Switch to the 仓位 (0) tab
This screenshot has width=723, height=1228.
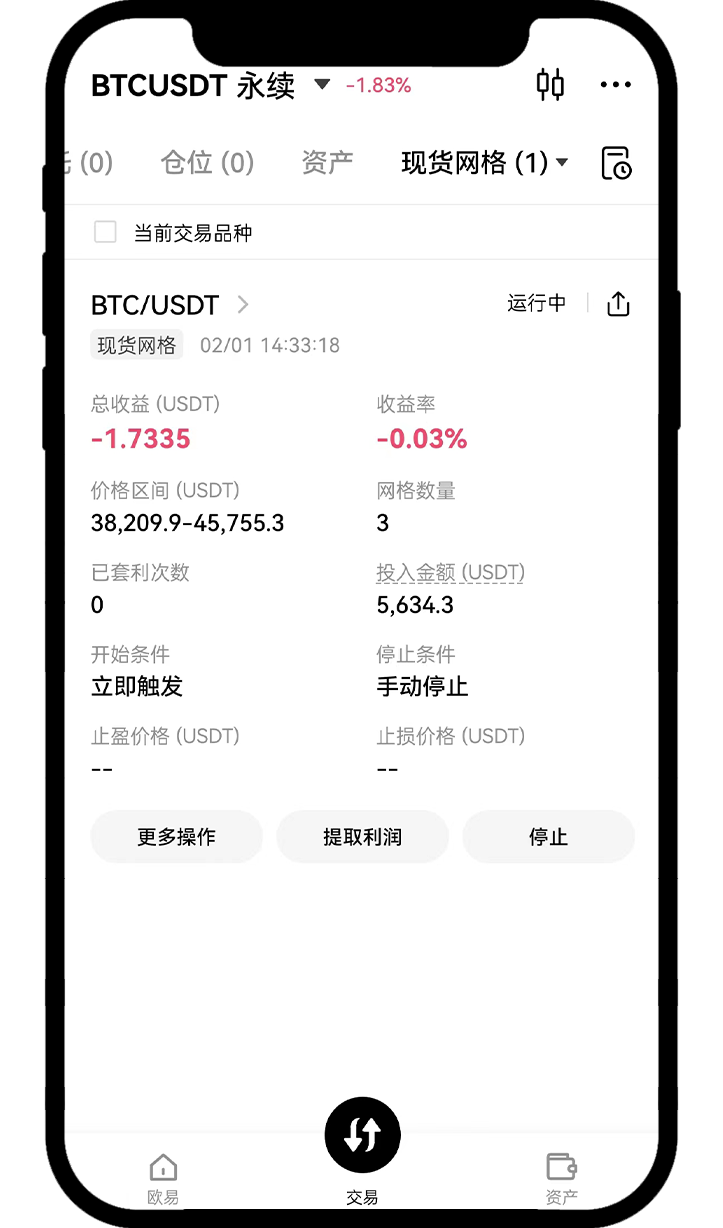207,163
